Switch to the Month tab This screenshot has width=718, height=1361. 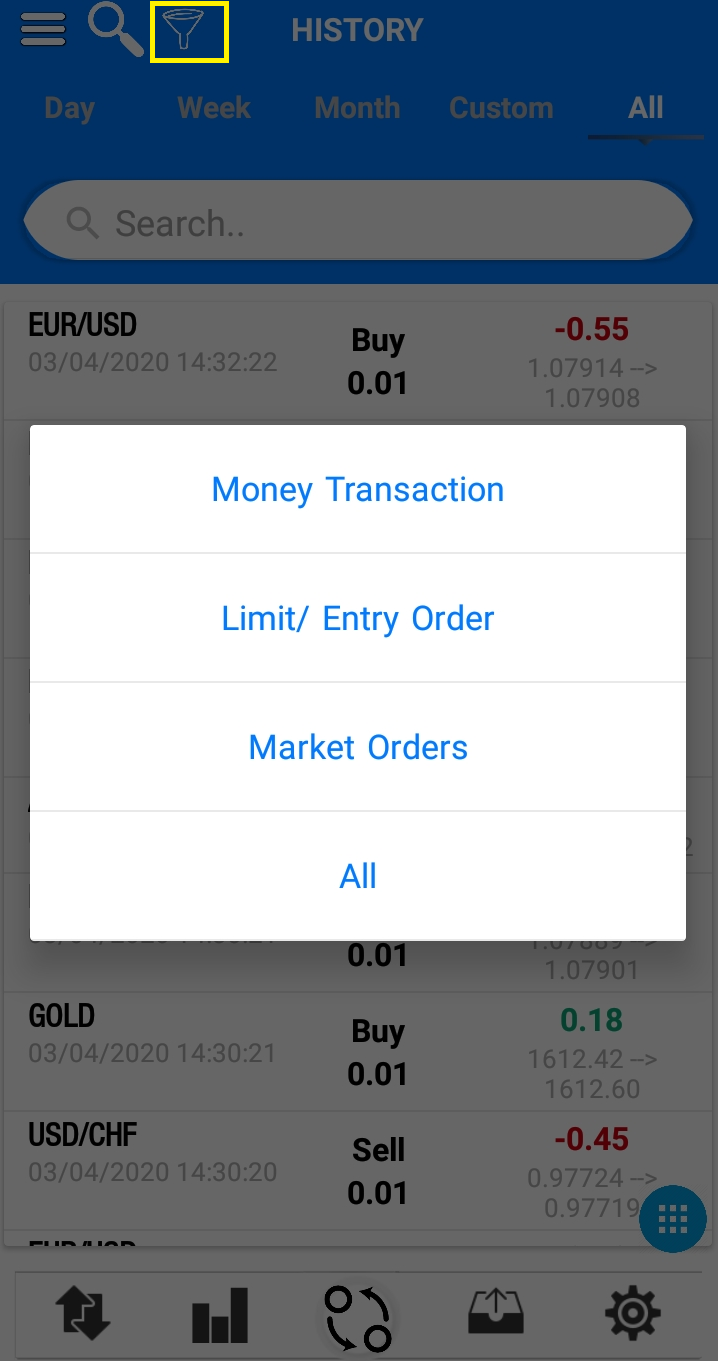(x=357, y=108)
